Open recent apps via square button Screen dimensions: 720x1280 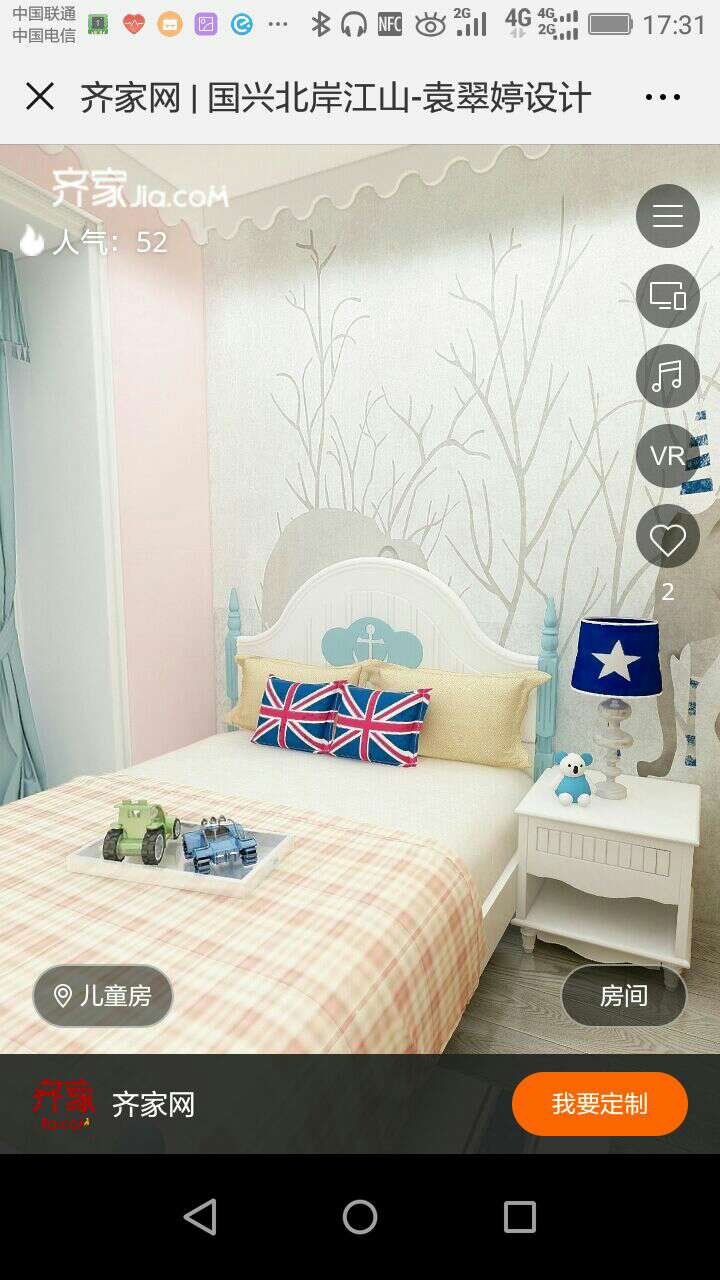tap(519, 1217)
